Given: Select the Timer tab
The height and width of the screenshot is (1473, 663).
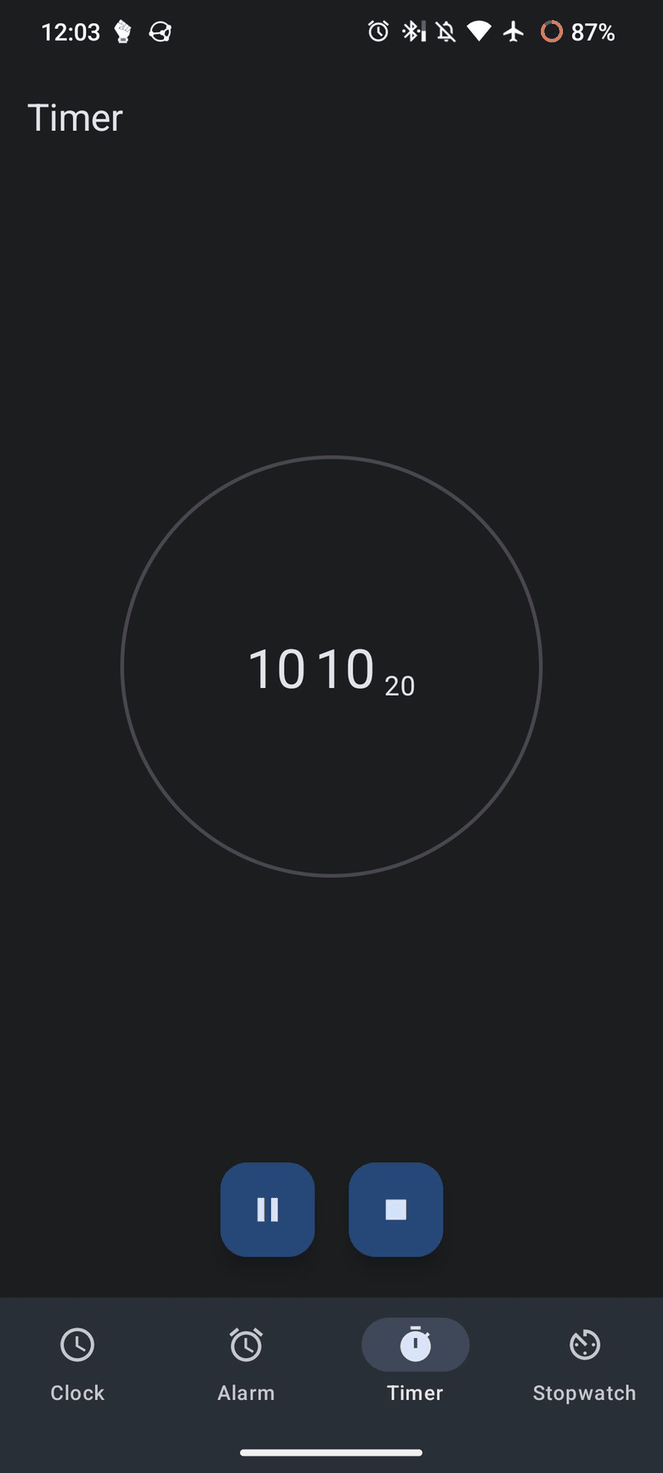Looking at the screenshot, I should click(415, 1364).
